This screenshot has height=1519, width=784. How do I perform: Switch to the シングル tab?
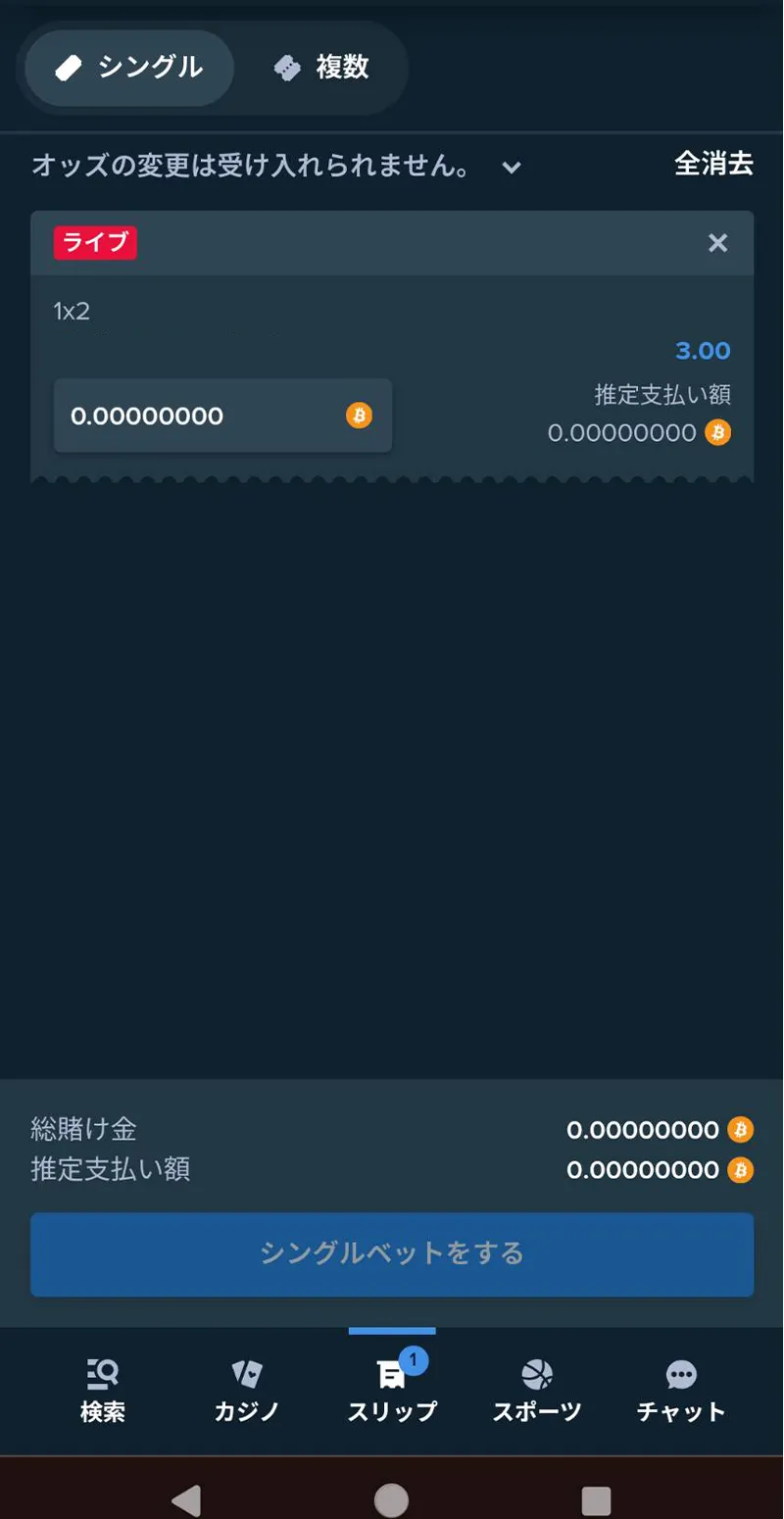[129, 68]
